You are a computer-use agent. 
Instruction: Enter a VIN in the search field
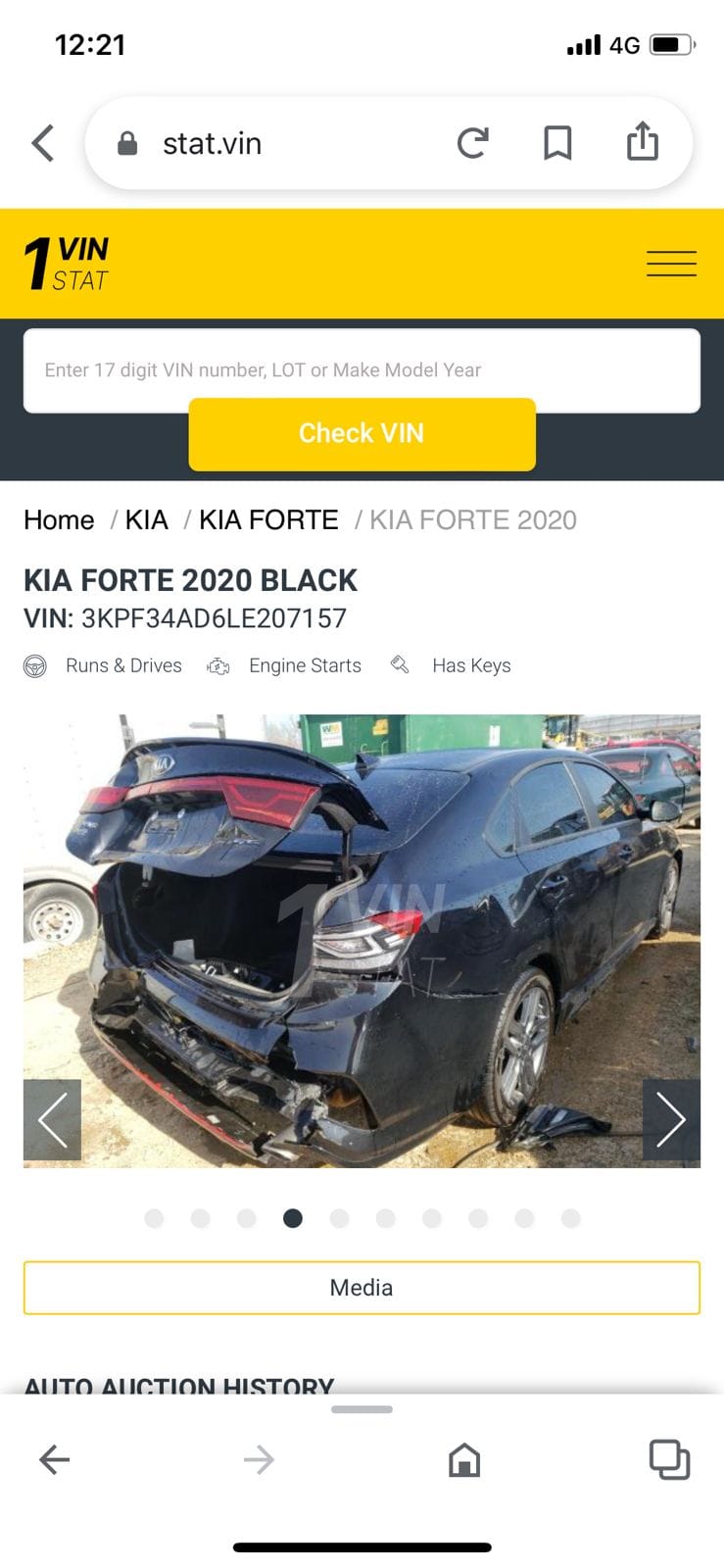(x=362, y=369)
